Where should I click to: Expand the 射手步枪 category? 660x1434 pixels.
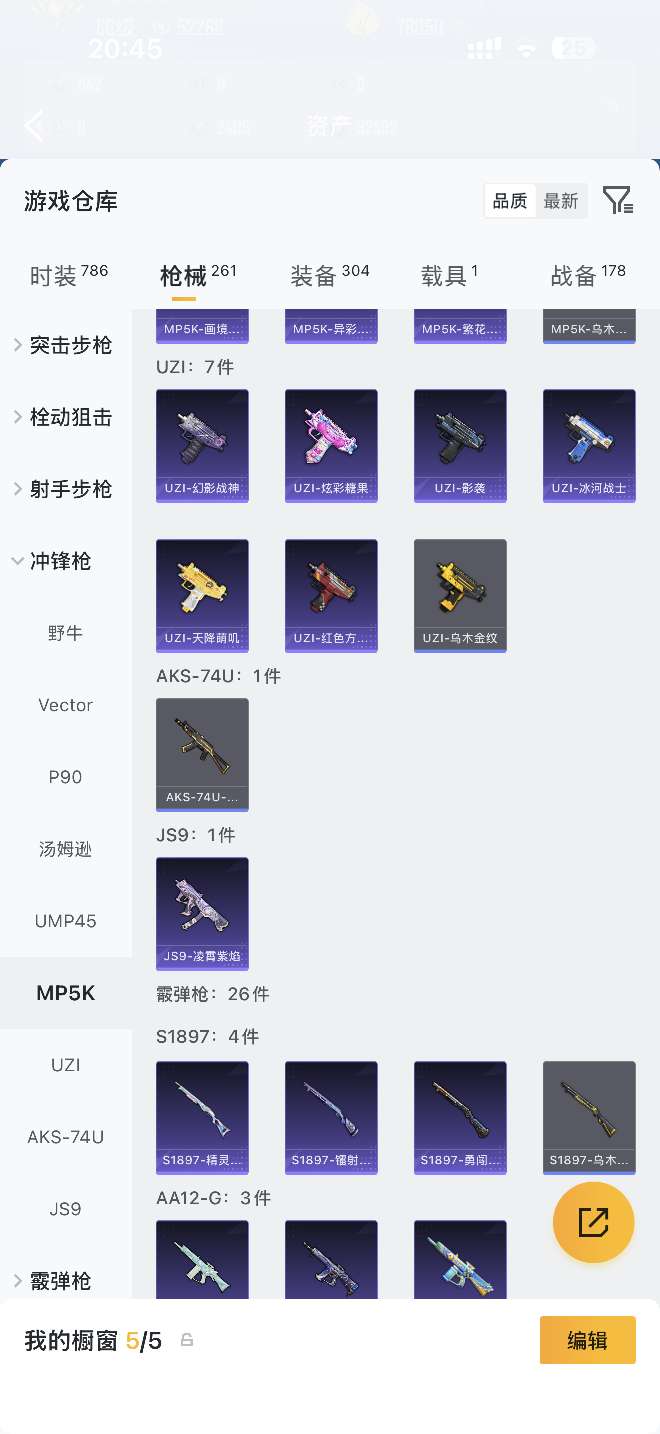click(65, 489)
